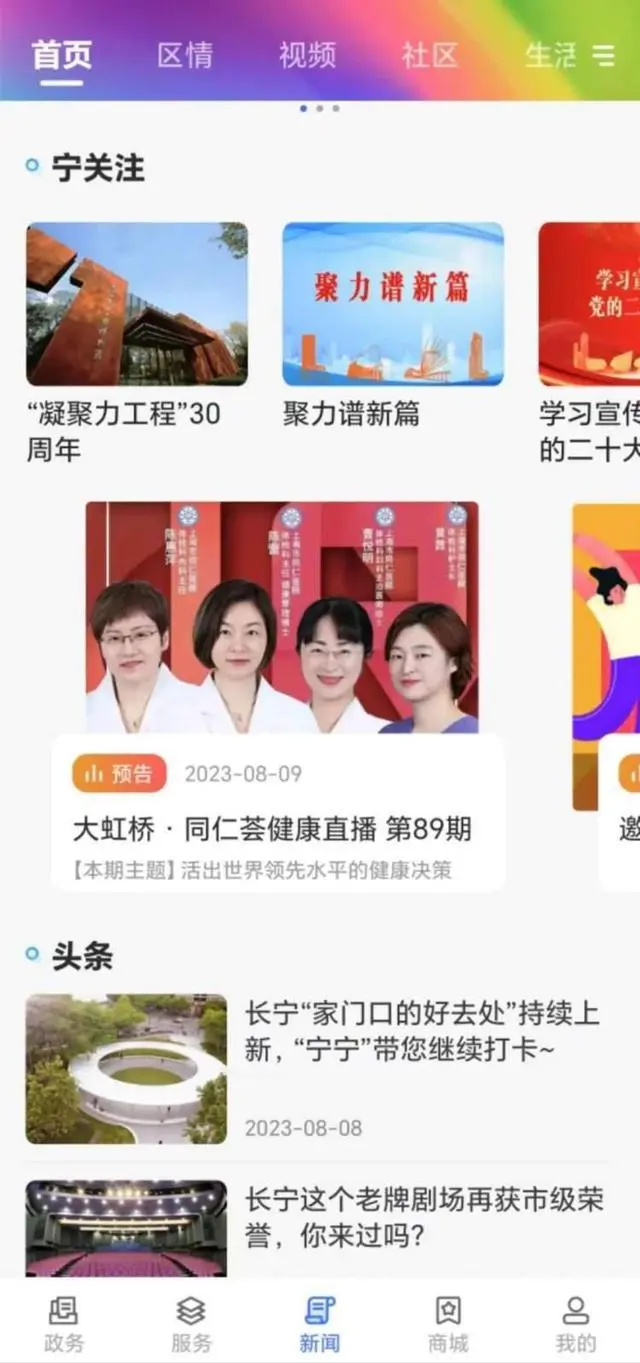Open the 服务 bottom tab
This screenshot has height=1363, width=640.
(x=191, y=1322)
